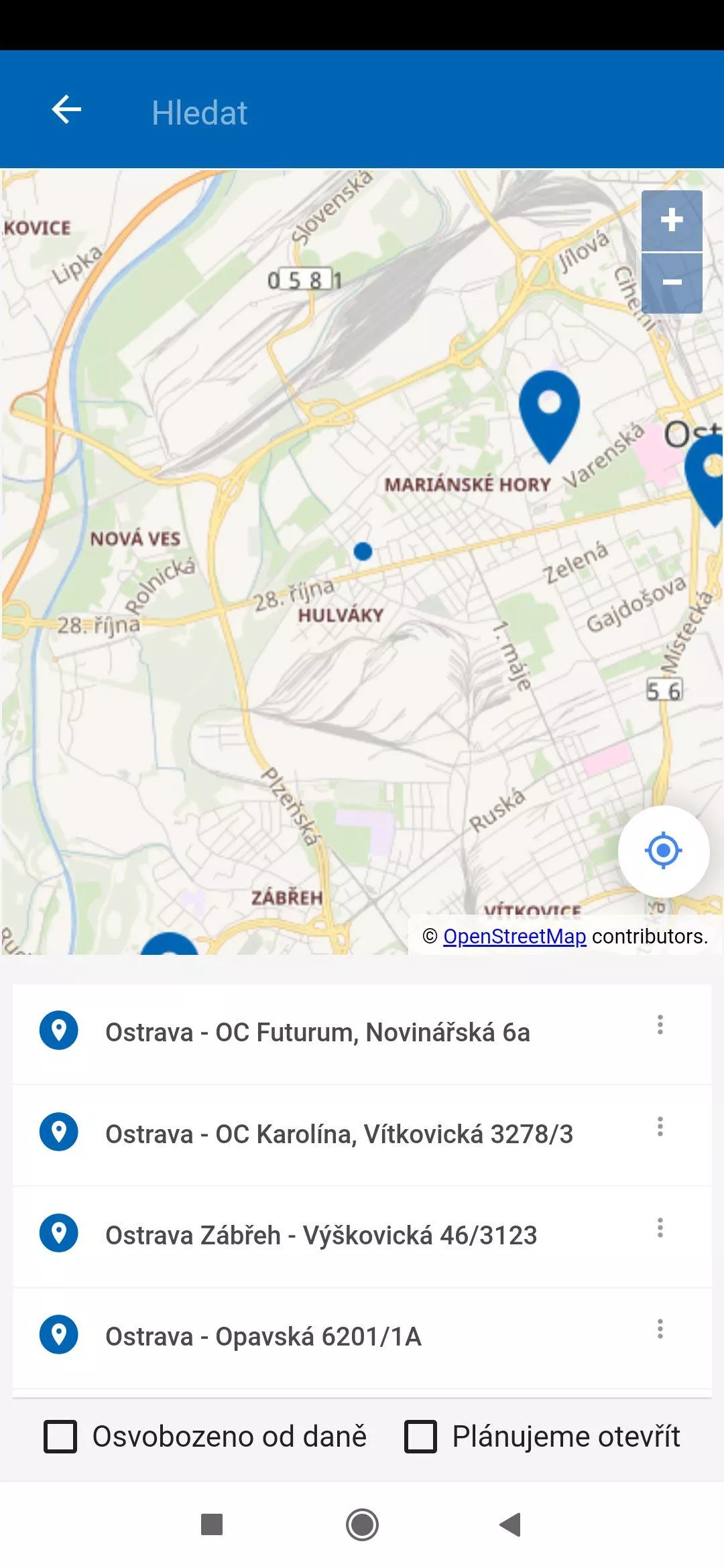724x1568 pixels.
Task: Check the Plánujeme otevřít box
Action: pyautogui.click(x=420, y=1437)
